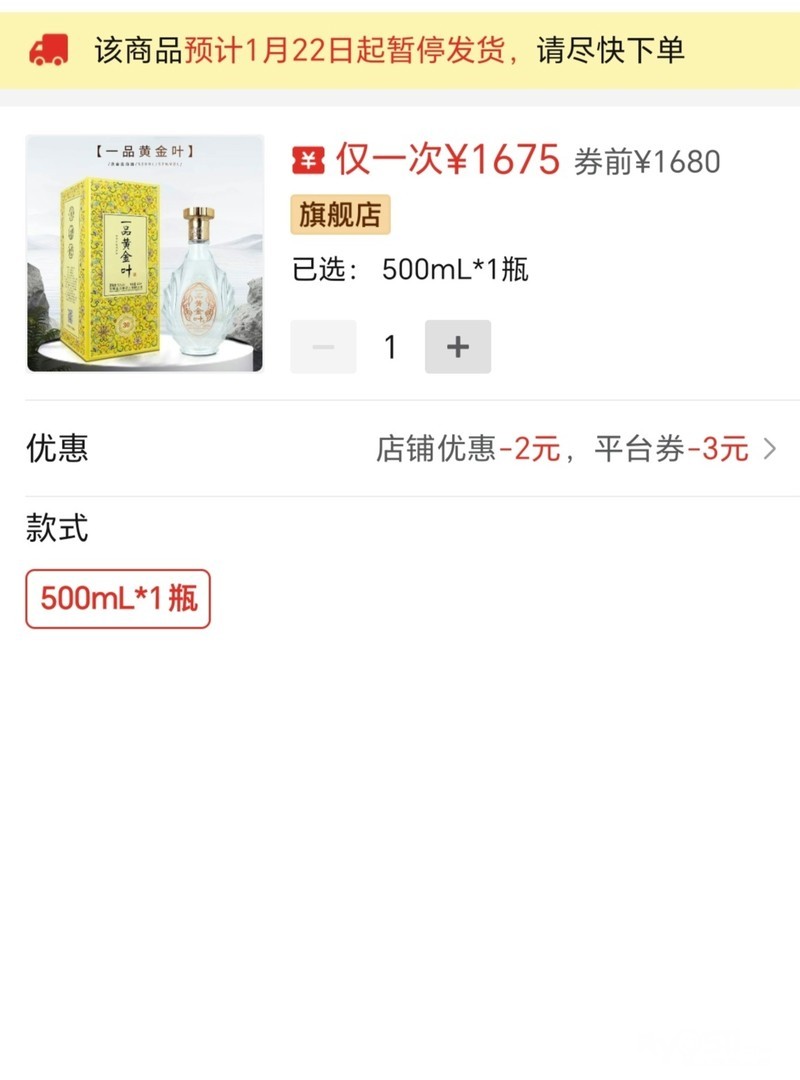Screen dimensions: 800x1080
Task: Increase quantity with the plus button
Action: 458,347
